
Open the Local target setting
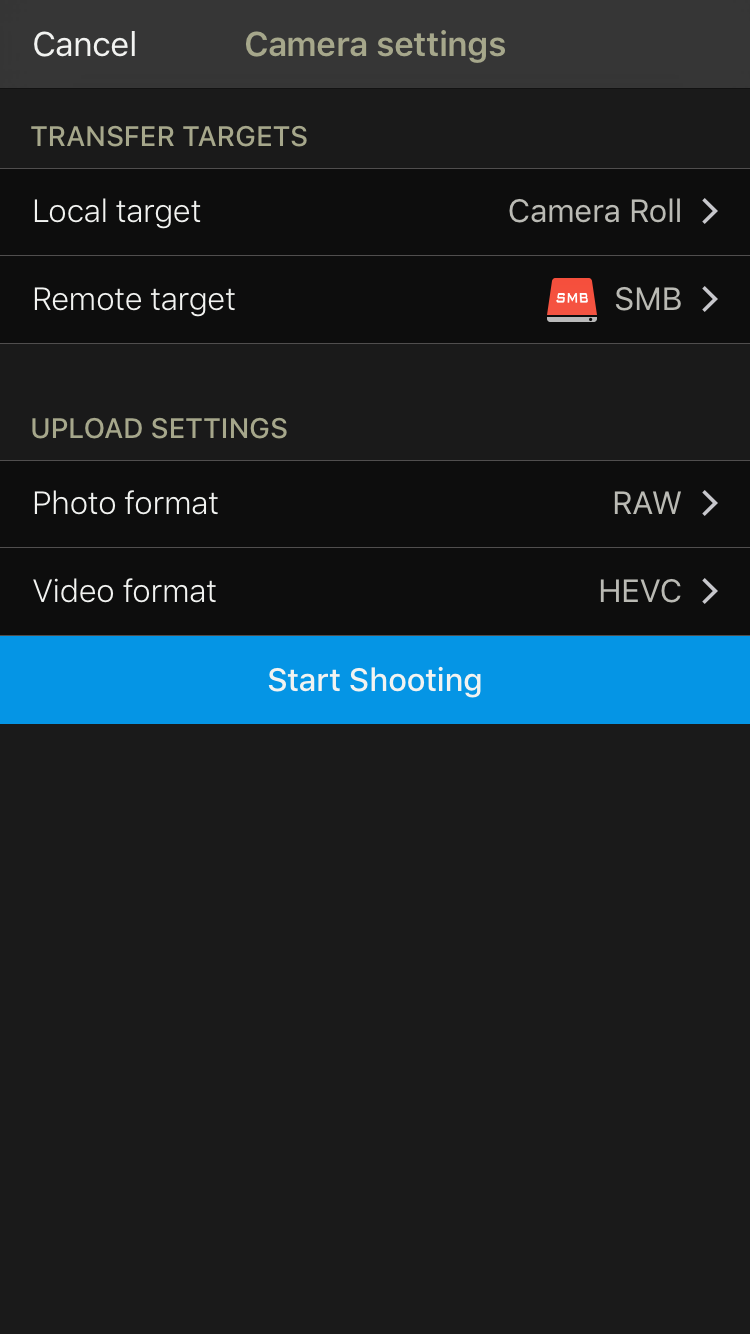point(375,212)
